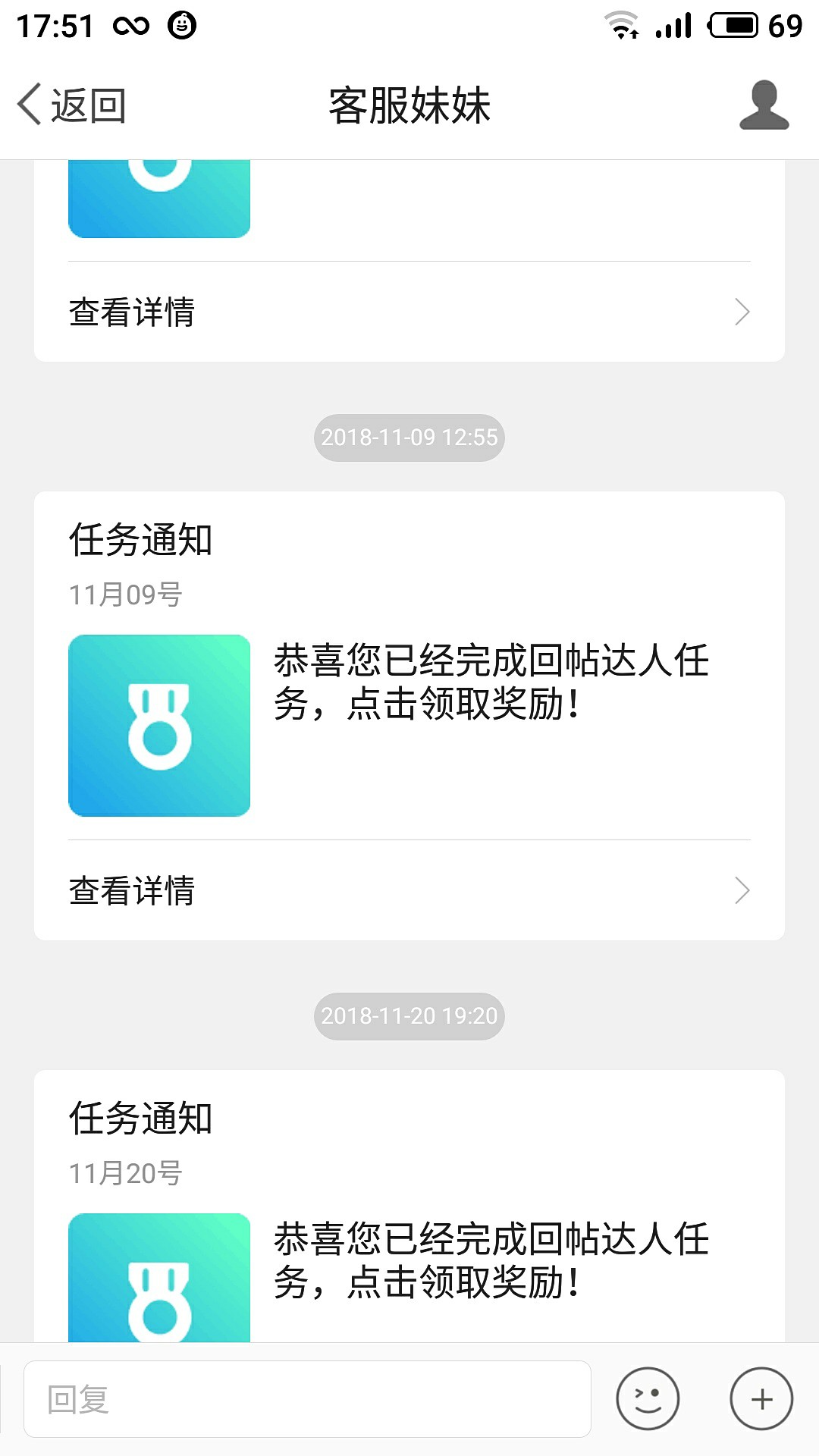This screenshot has height=1456, width=819.
Task: Open the contact profile icon
Action: (764, 105)
